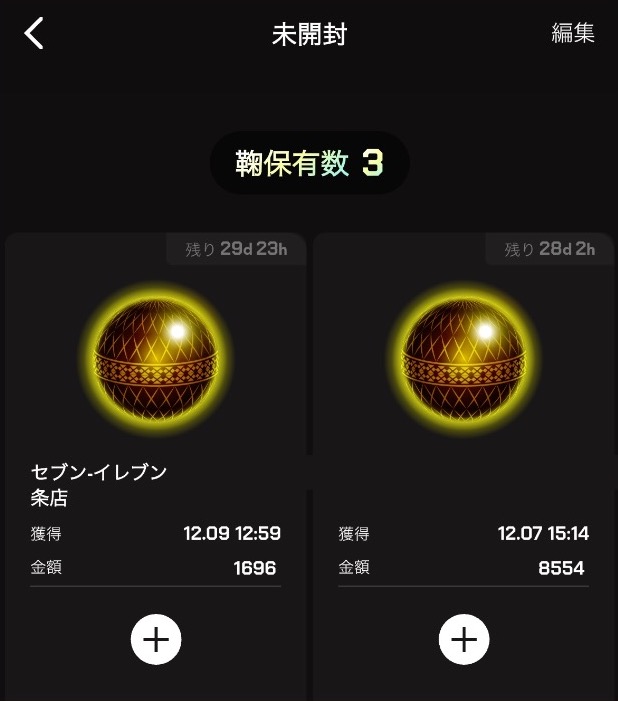Go back using the top-left arrow

point(35,33)
